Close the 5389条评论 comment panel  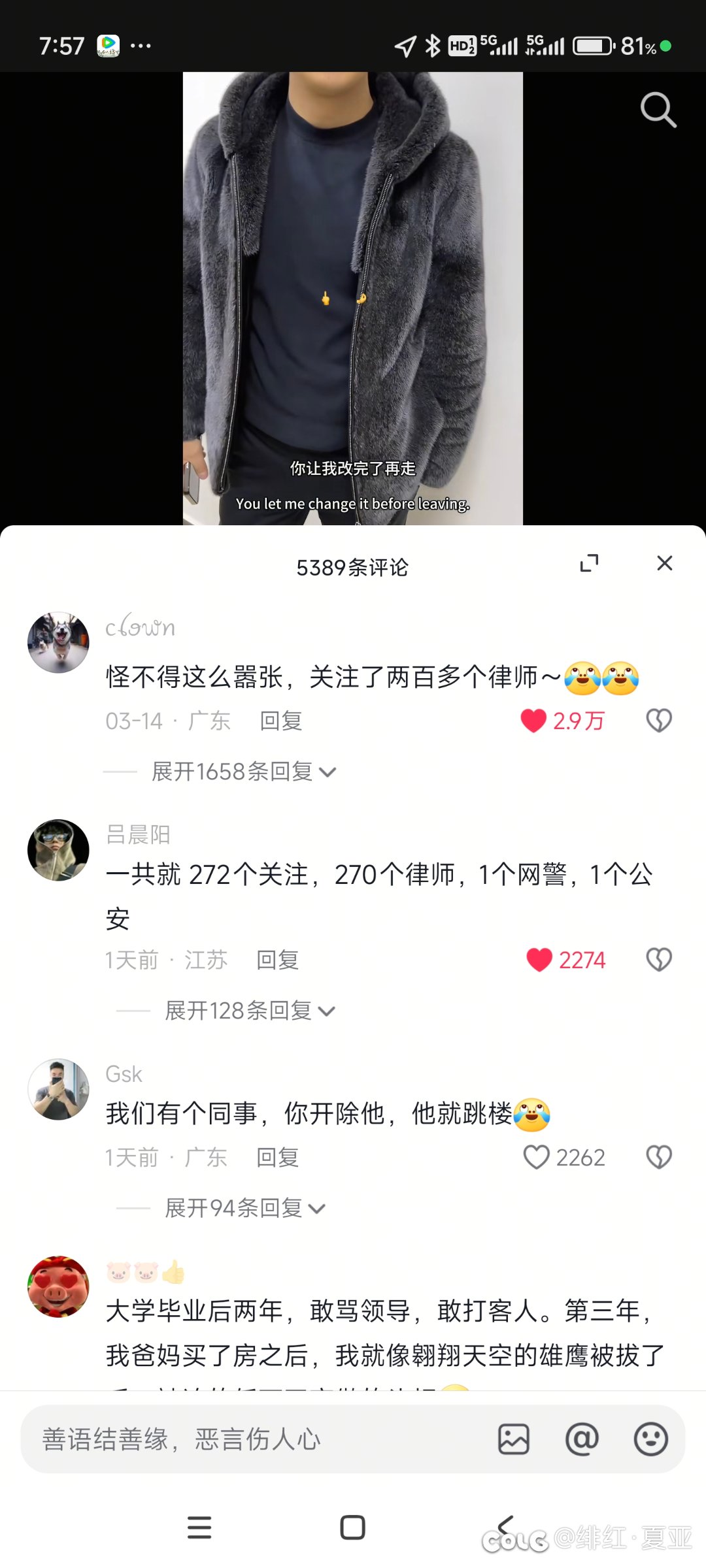point(665,563)
